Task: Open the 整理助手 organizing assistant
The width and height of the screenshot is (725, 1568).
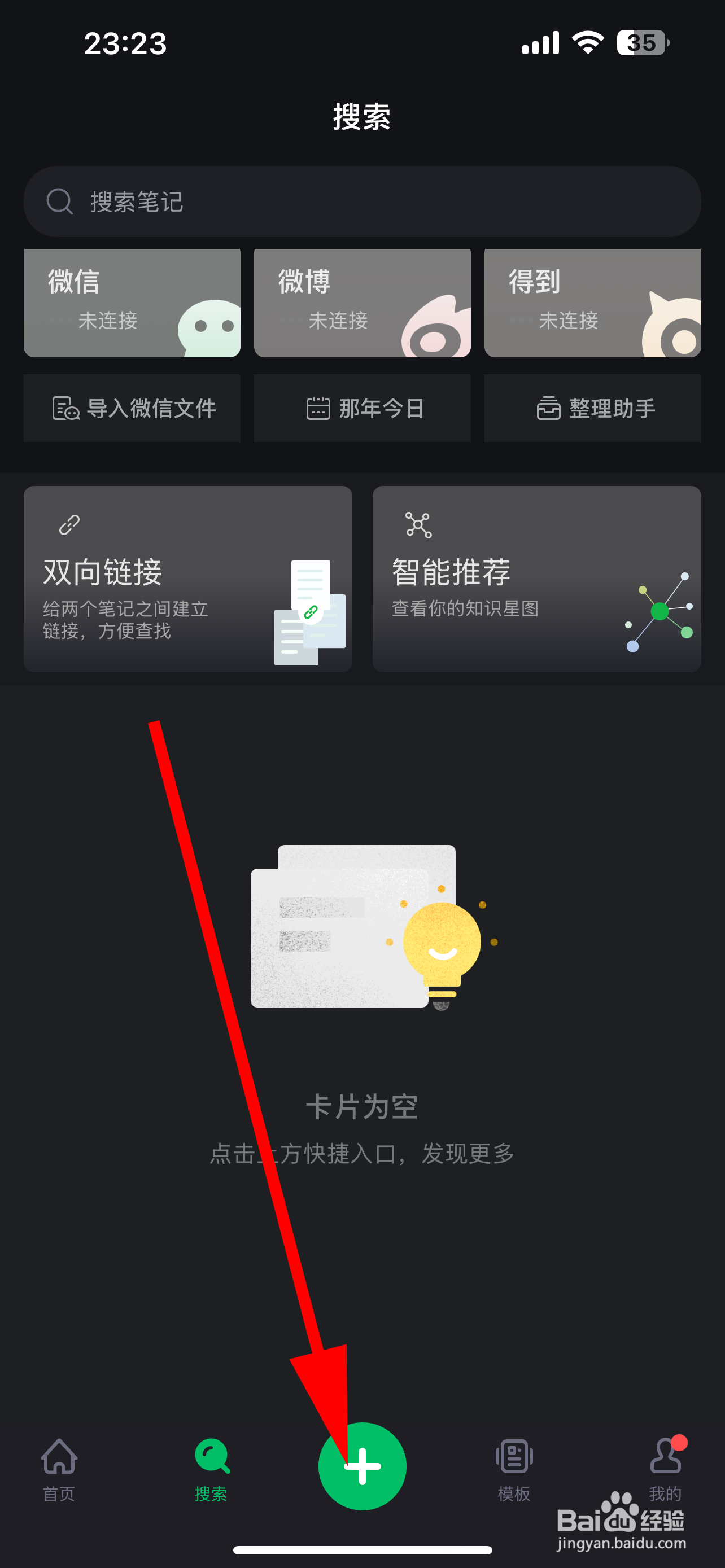Action: click(591, 408)
